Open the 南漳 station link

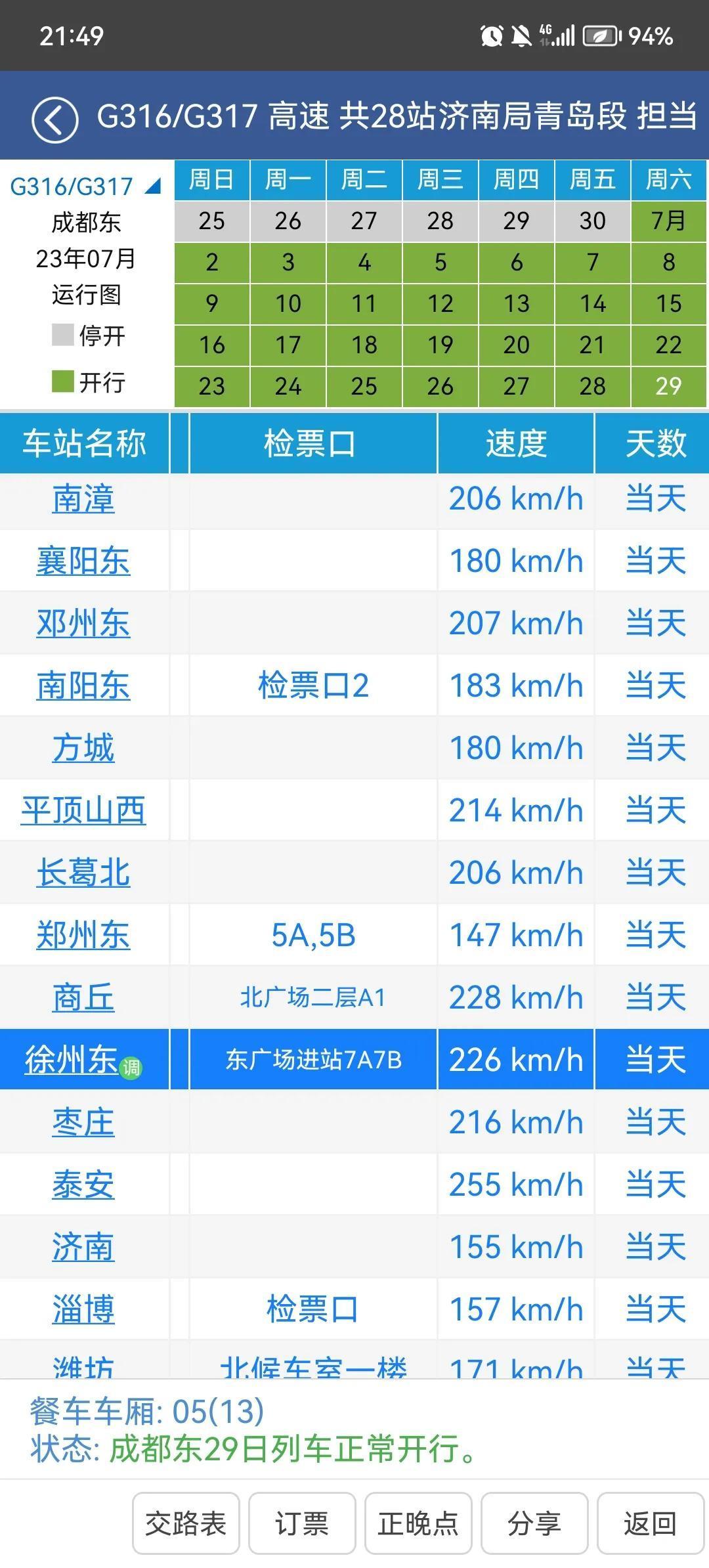(x=83, y=499)
